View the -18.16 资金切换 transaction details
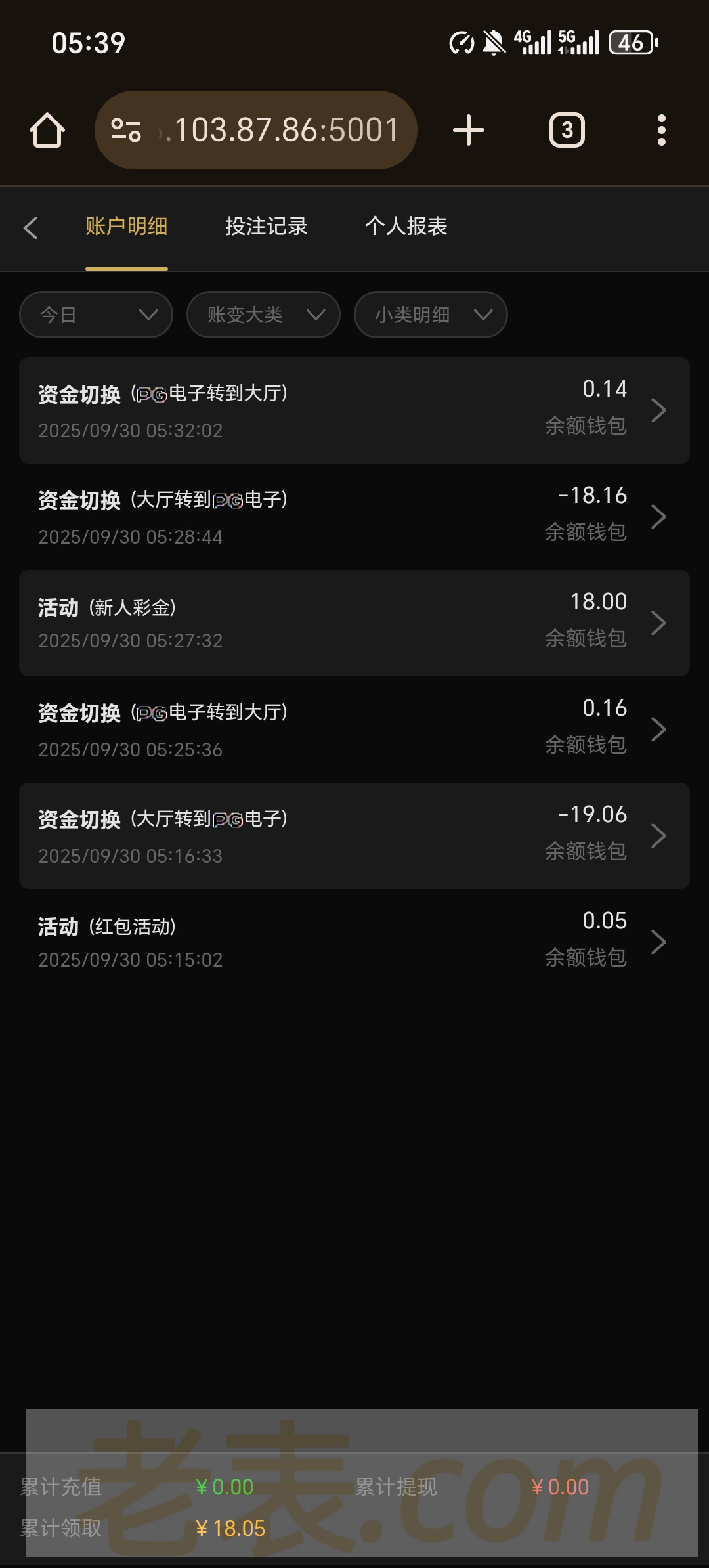 pos(354,517)
